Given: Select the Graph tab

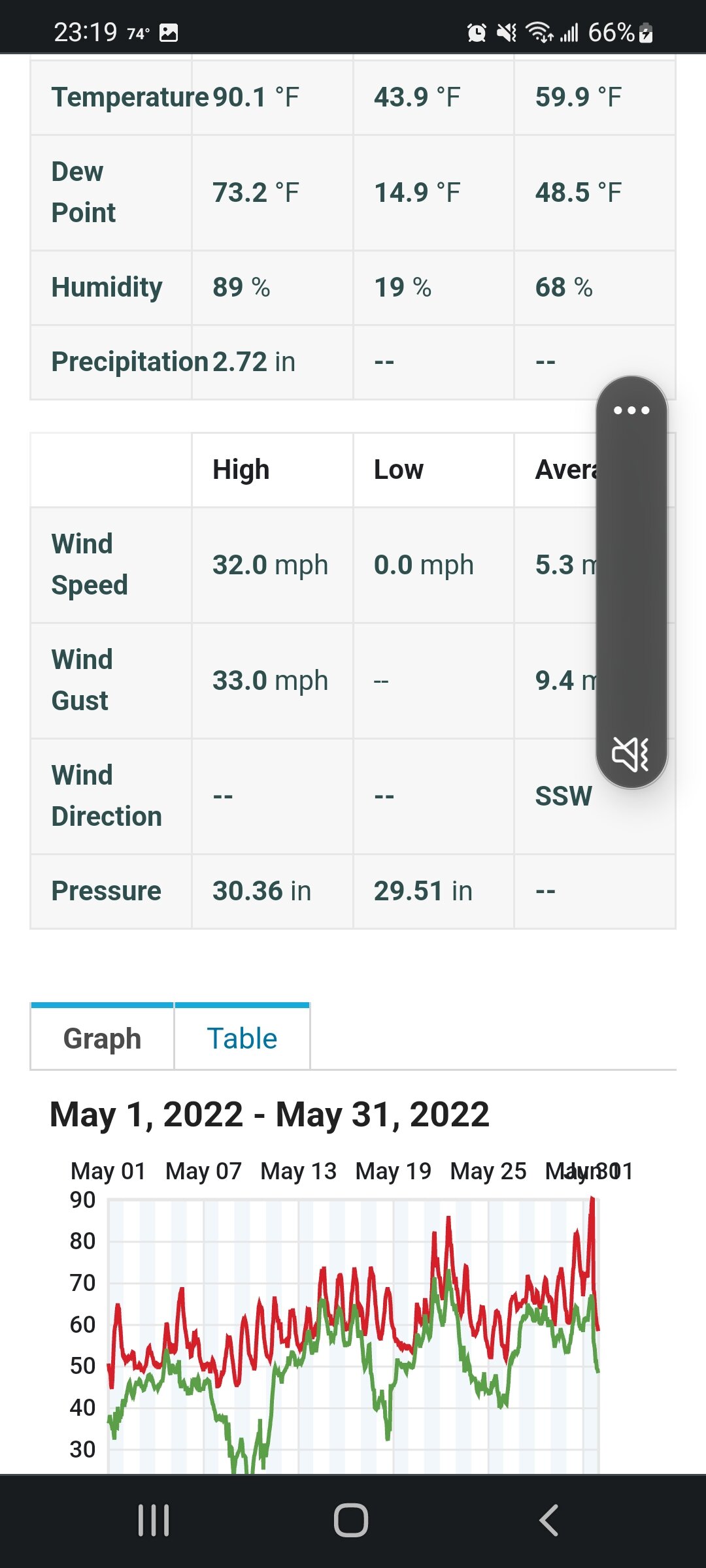Looking at the screenshot, I should [102, 1037].
